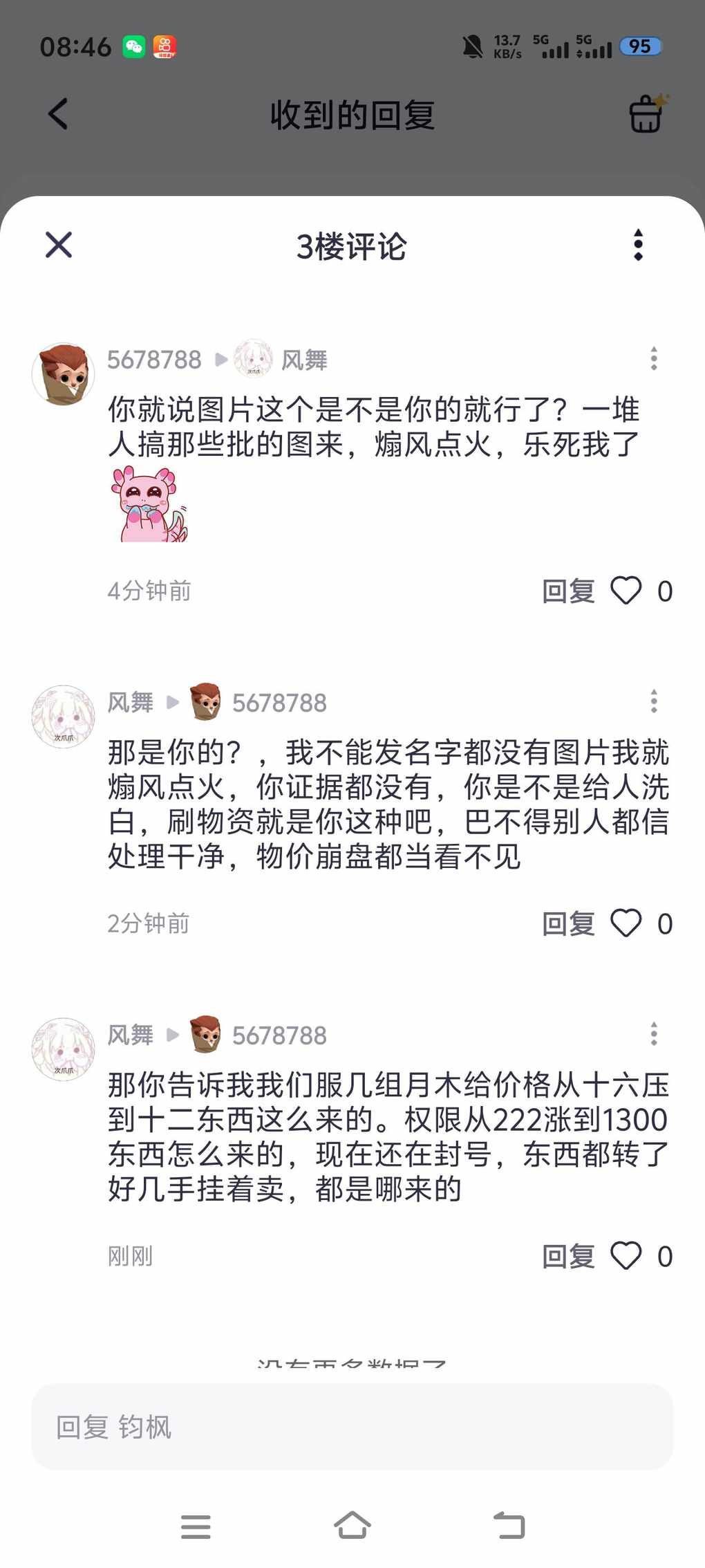Screen dimensions: 705x1568
Task: Like the comment posted 4分钟前
Action: point(626,591)
